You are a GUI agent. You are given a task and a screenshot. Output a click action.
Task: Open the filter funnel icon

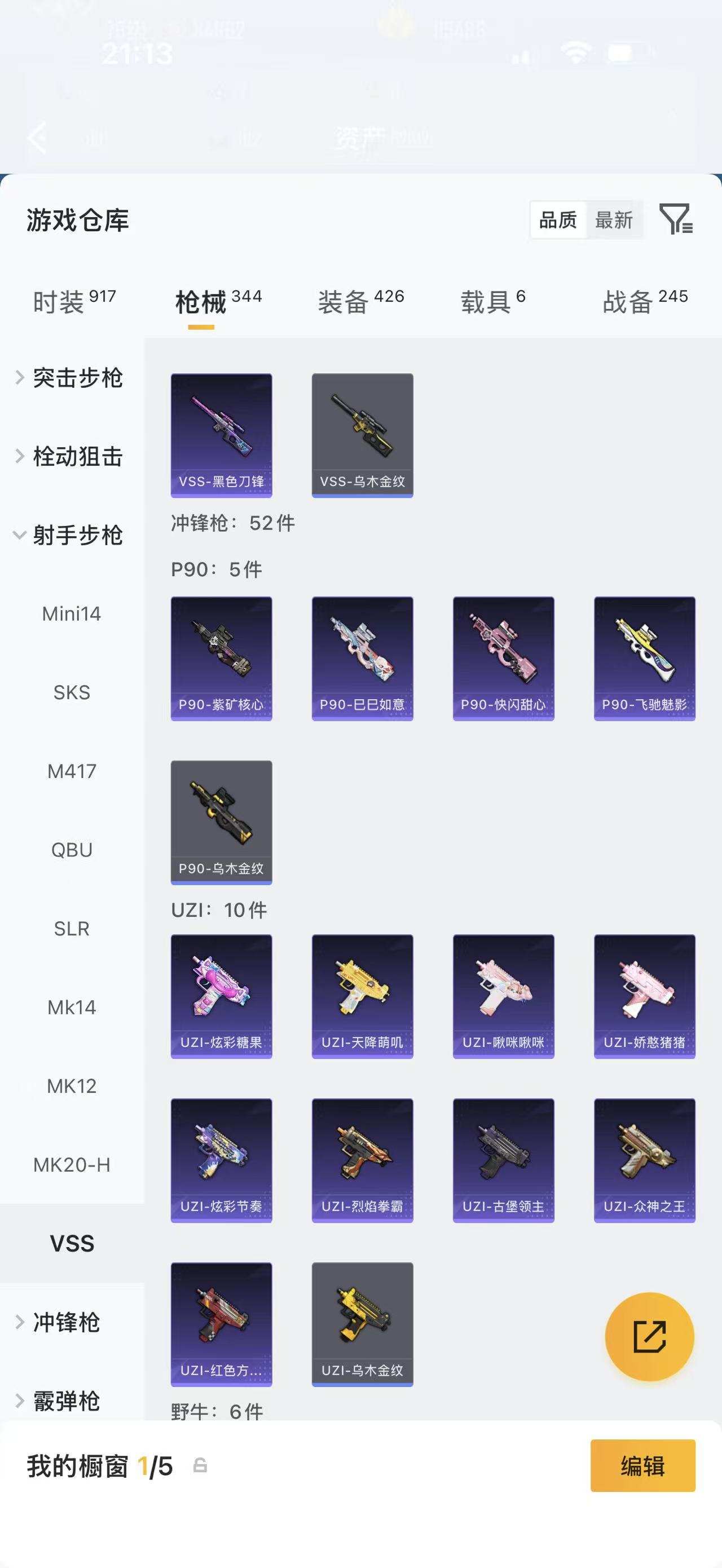click(x=676, y=219)
